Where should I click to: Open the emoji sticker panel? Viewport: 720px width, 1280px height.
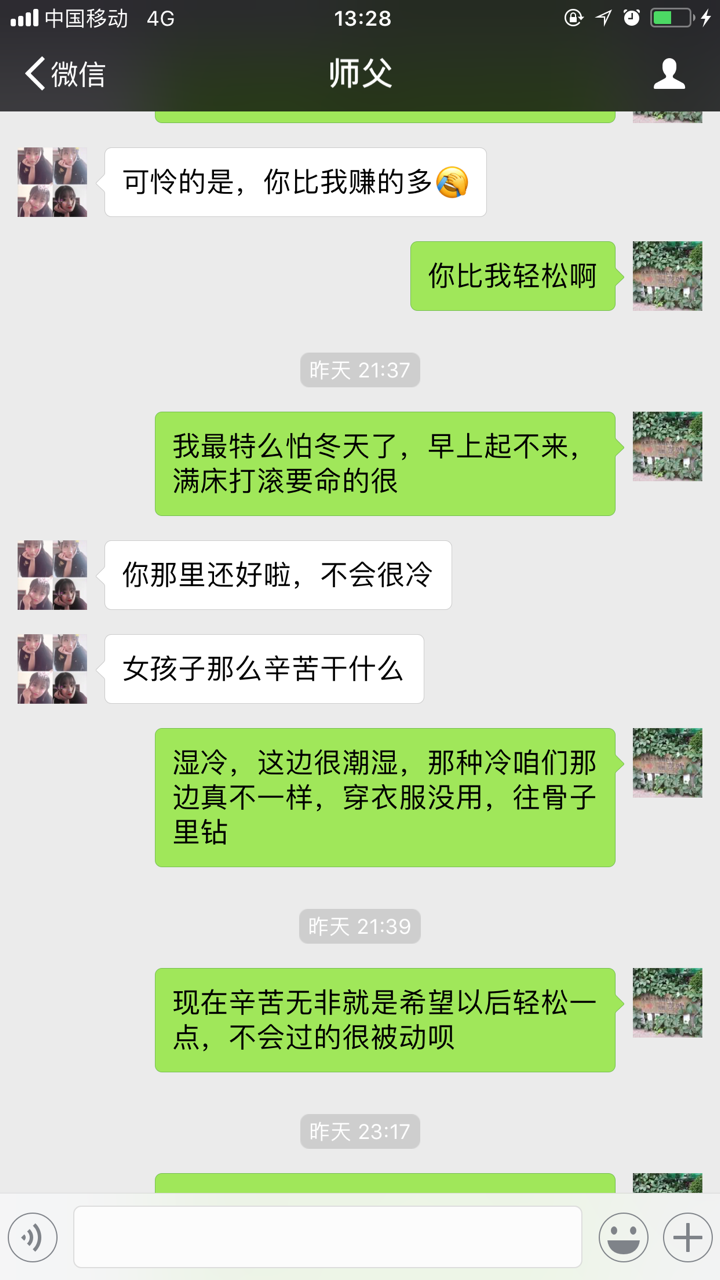pyautogui.click(x=623, y=1238)
